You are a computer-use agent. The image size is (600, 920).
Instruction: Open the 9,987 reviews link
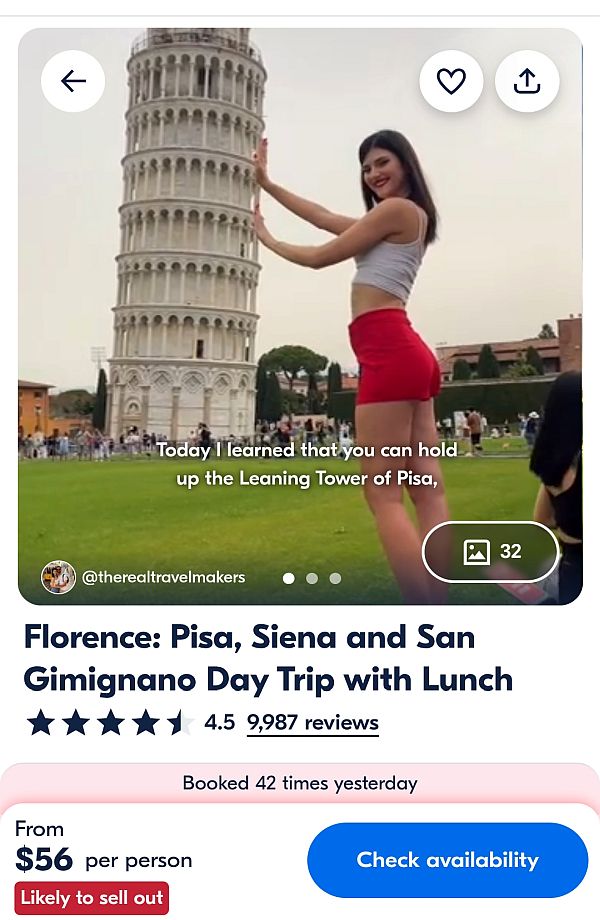click(313, 722)
